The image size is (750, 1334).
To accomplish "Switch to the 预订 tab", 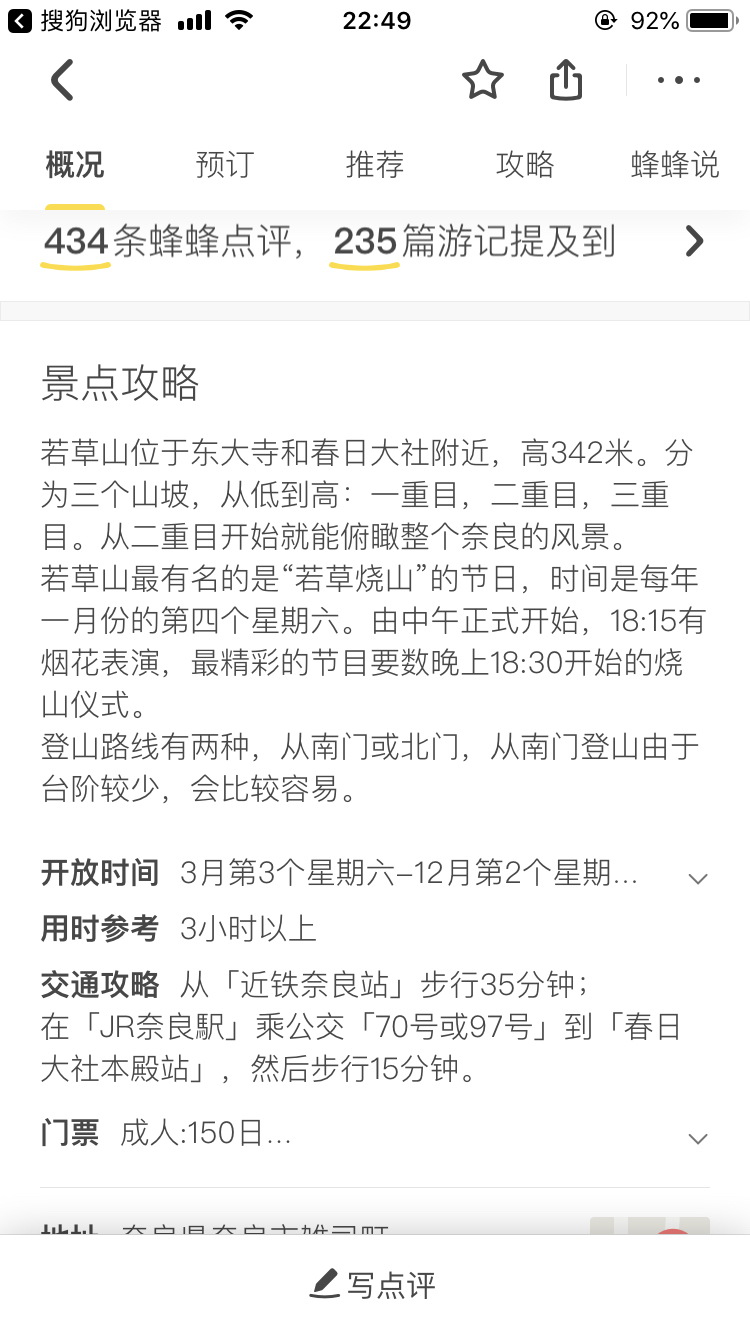I will (x=225, y=164).
